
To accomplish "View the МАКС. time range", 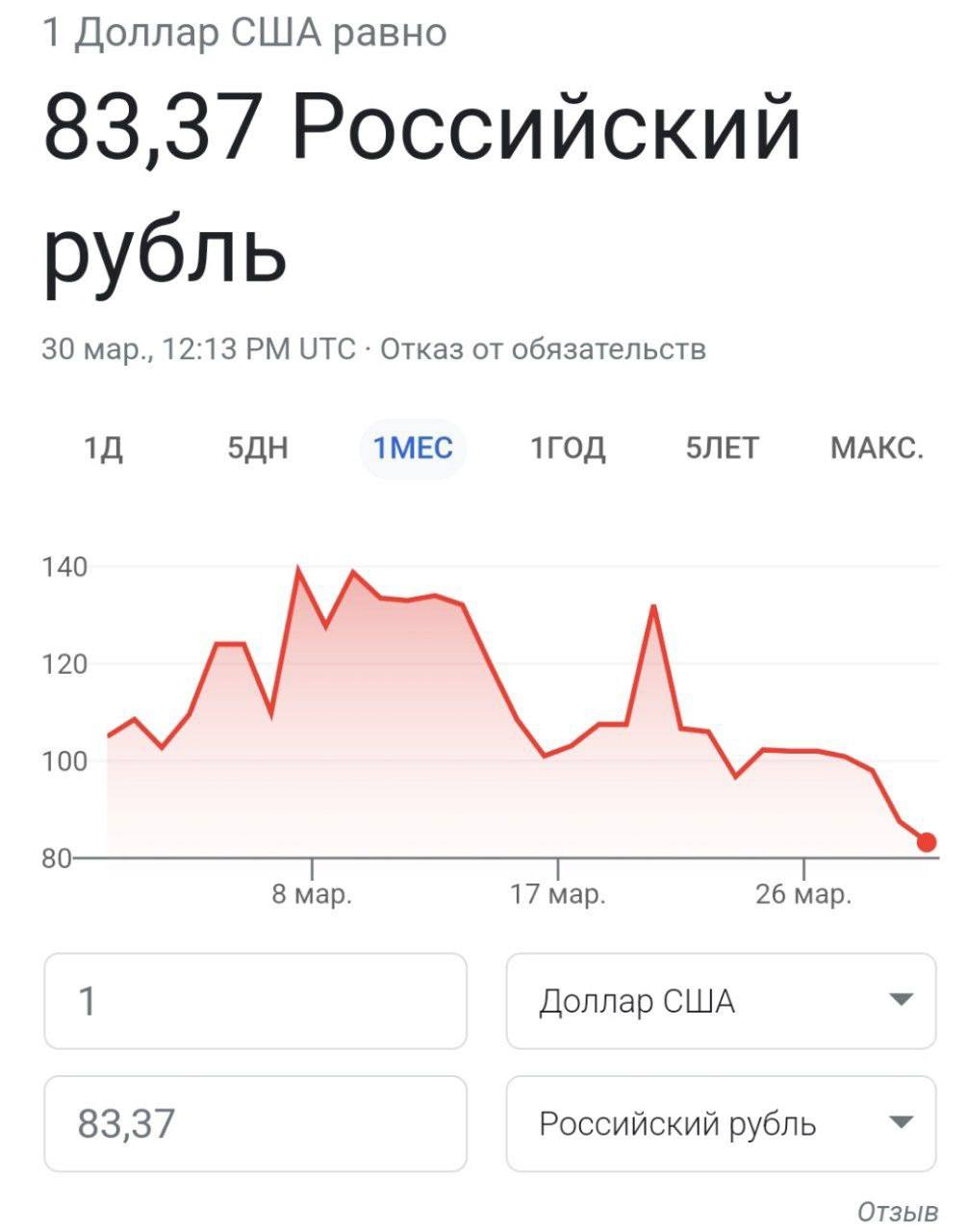I will [x=877, y=449].
